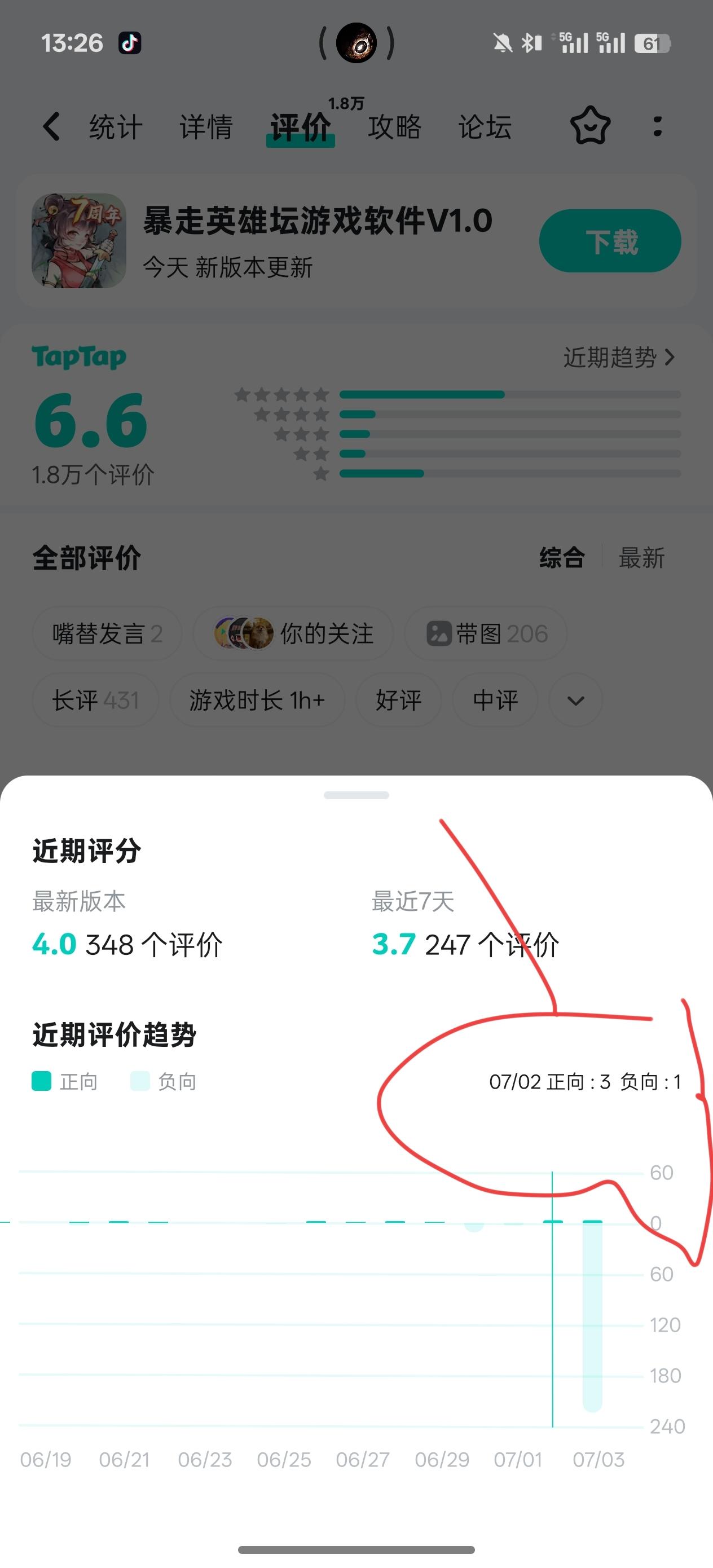Image resolution: width=713 pixels, height=1568 pixels.
Task: Tap the back arrow to exit game page
Action: click(51, 126)
